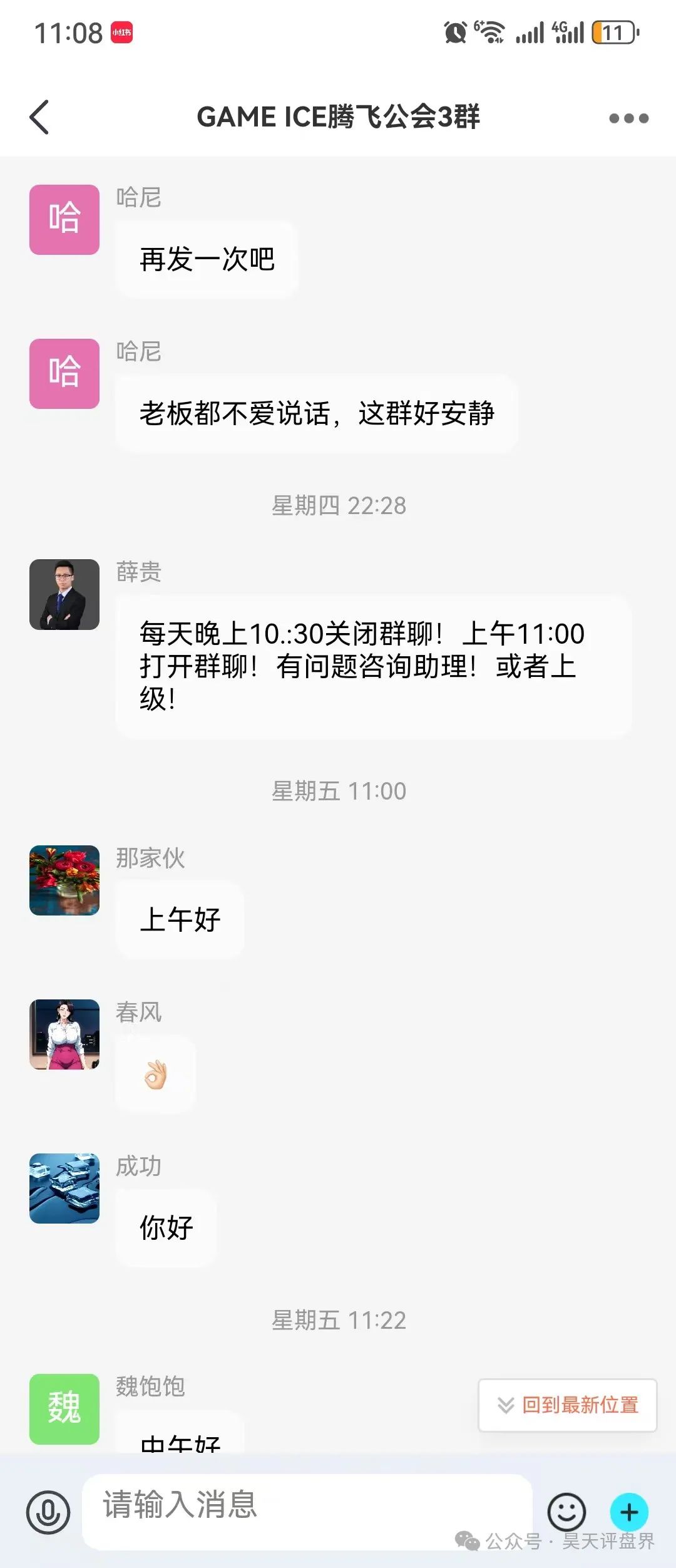
Task: Open the plus attachment menu
Action: click(628, 1512)
